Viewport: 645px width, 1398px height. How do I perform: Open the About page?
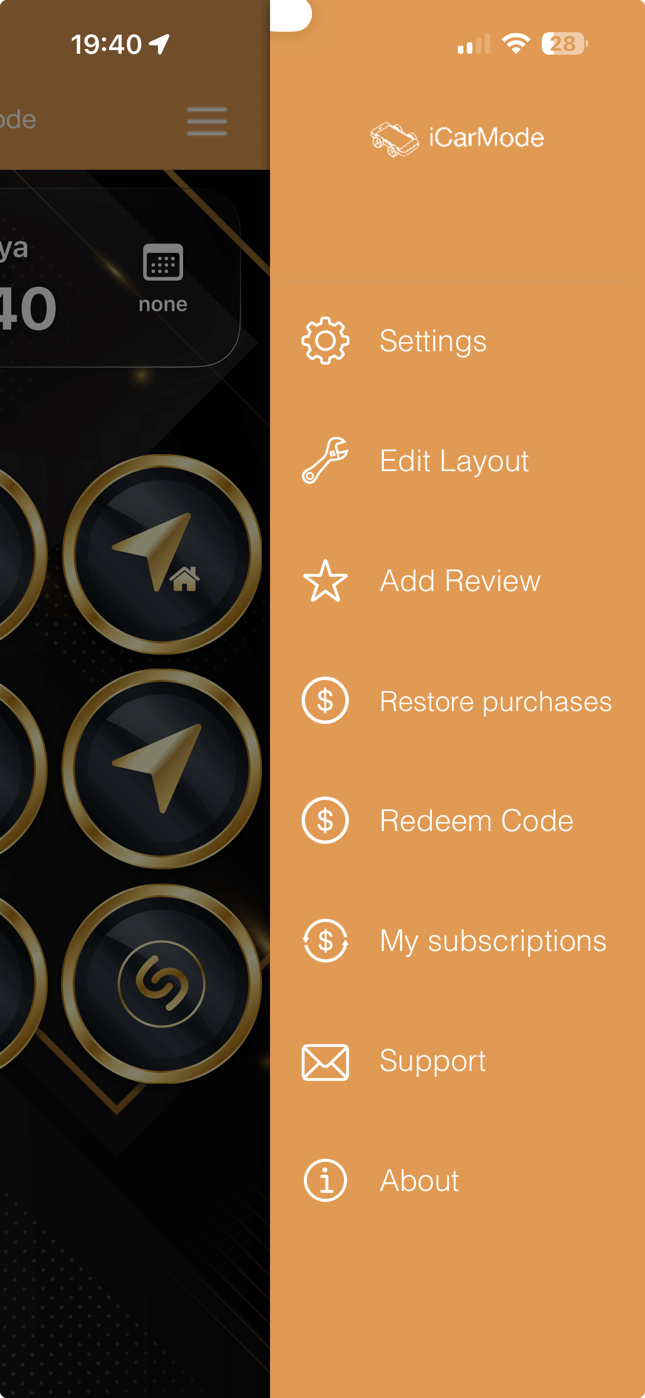point(419,1181)
